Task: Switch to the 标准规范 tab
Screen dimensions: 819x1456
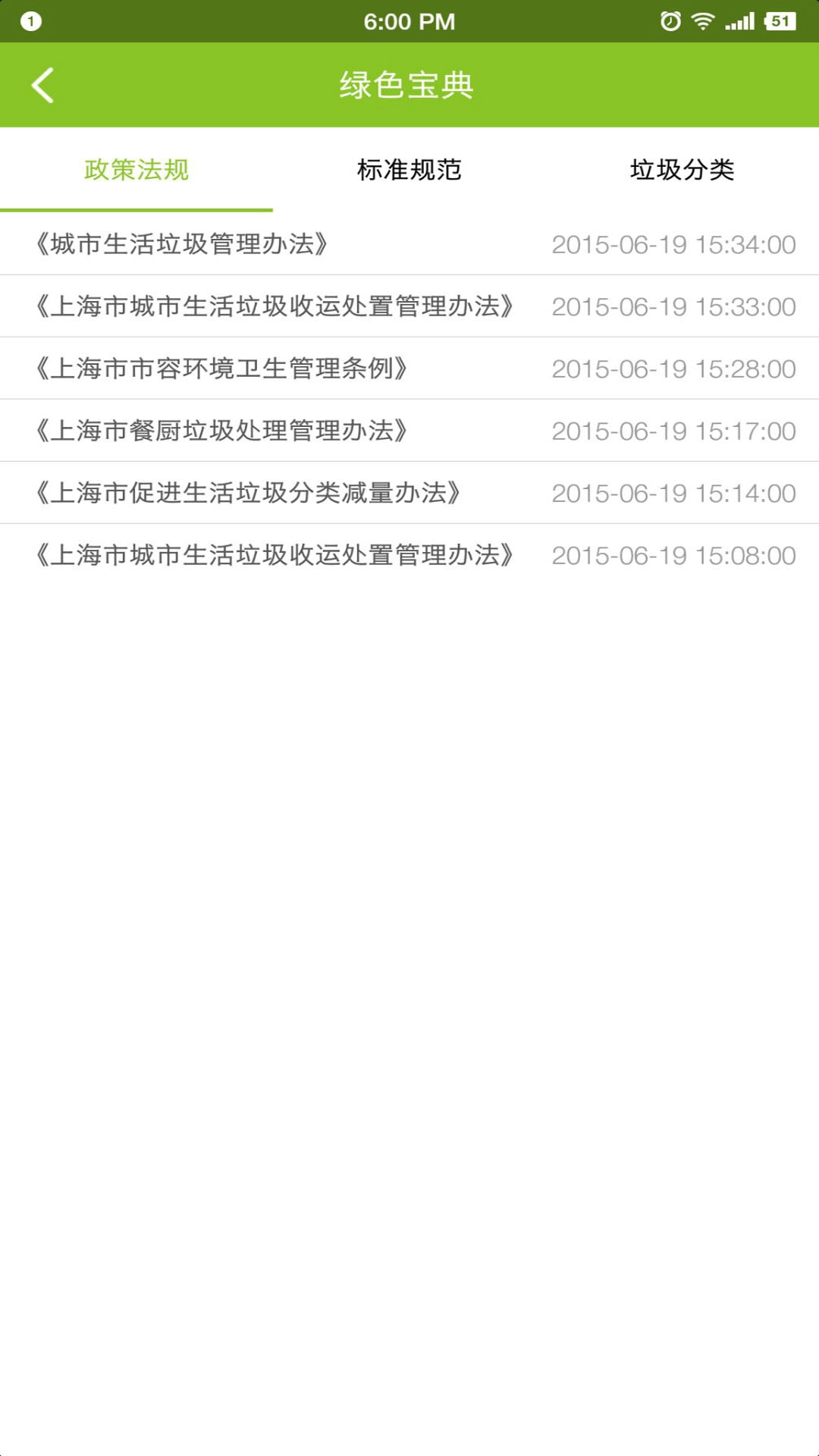Action: (x=409, y=170)
